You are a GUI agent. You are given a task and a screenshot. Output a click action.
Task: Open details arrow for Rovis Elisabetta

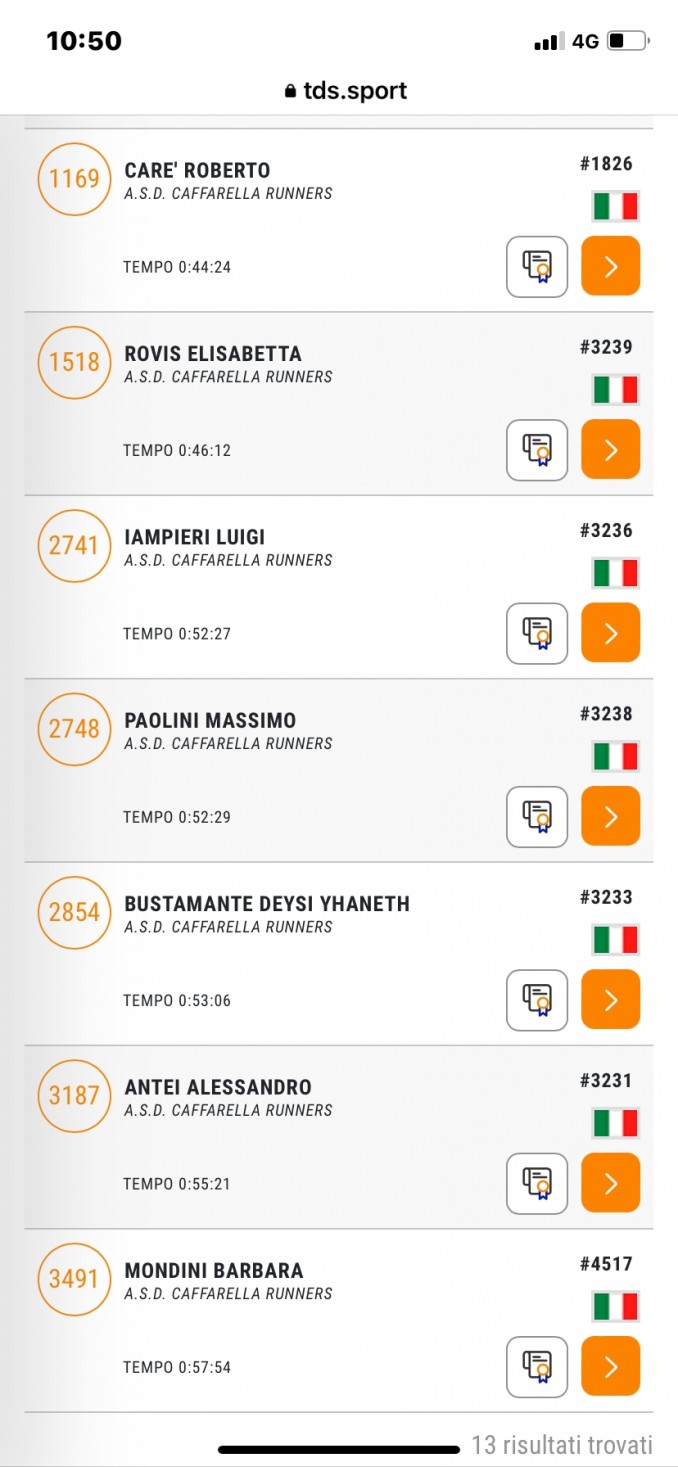click(610, 449)
